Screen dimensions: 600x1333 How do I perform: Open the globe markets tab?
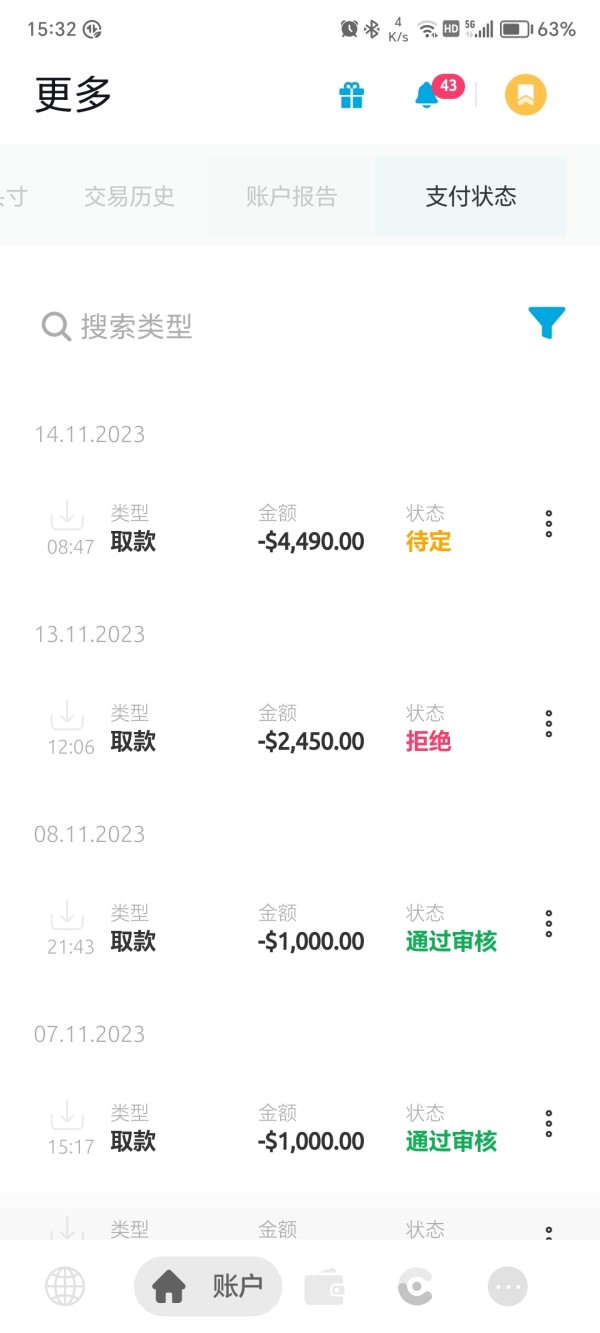[x=65, y=1286]
